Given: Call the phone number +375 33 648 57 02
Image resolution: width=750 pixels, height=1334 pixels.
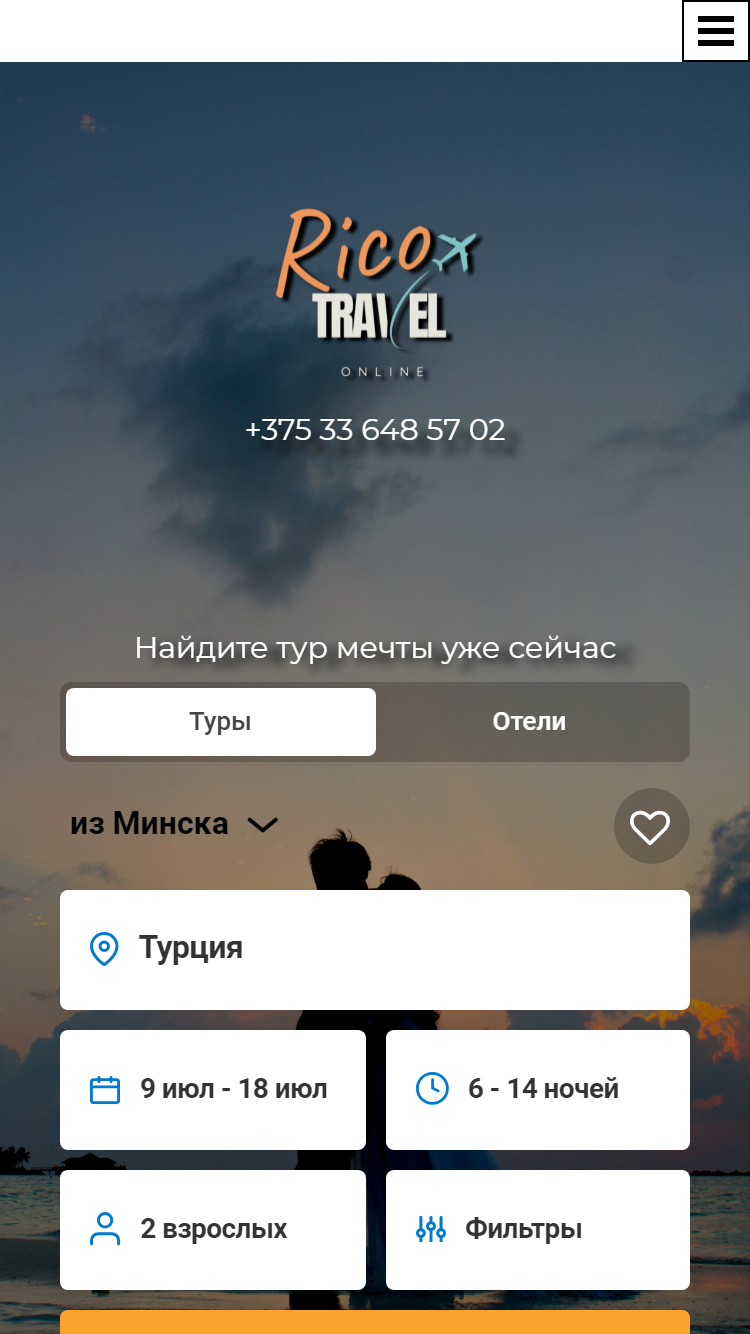Looking at the screenshot, I should (x=375, y=430).
